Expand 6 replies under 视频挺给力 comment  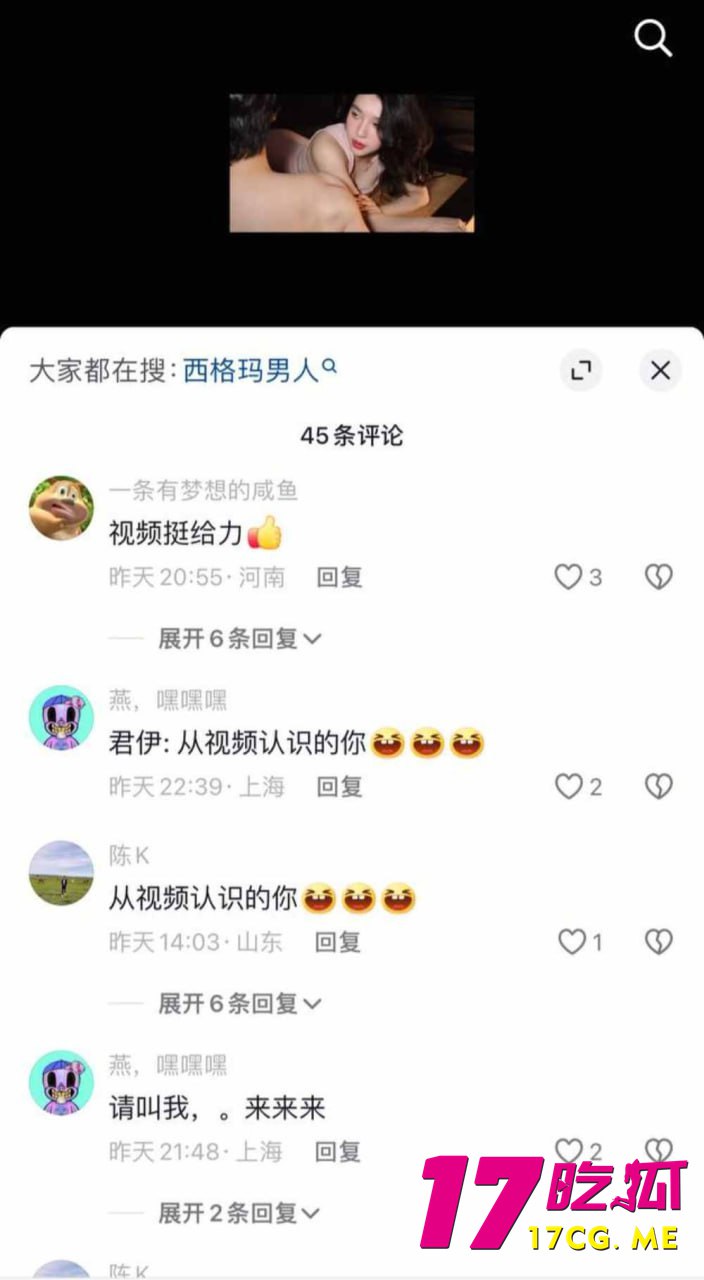click(239, 638)
